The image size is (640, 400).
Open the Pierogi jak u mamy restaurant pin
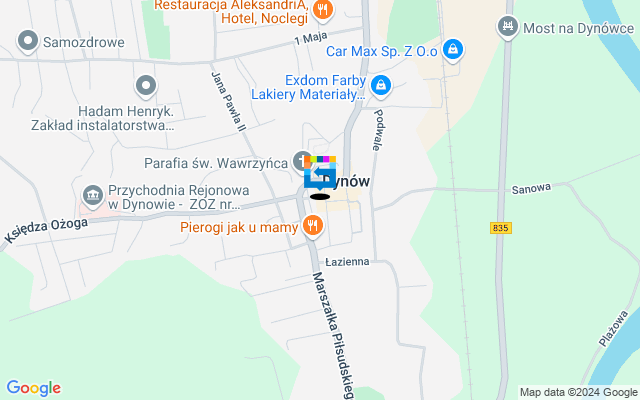(313, 227)
